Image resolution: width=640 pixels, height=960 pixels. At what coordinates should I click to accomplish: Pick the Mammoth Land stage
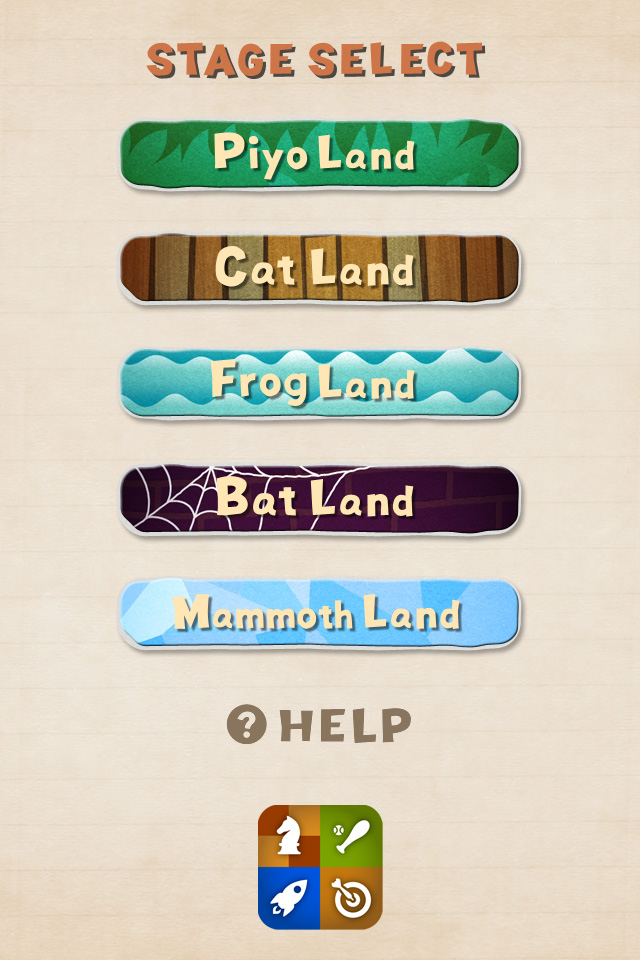319,613
